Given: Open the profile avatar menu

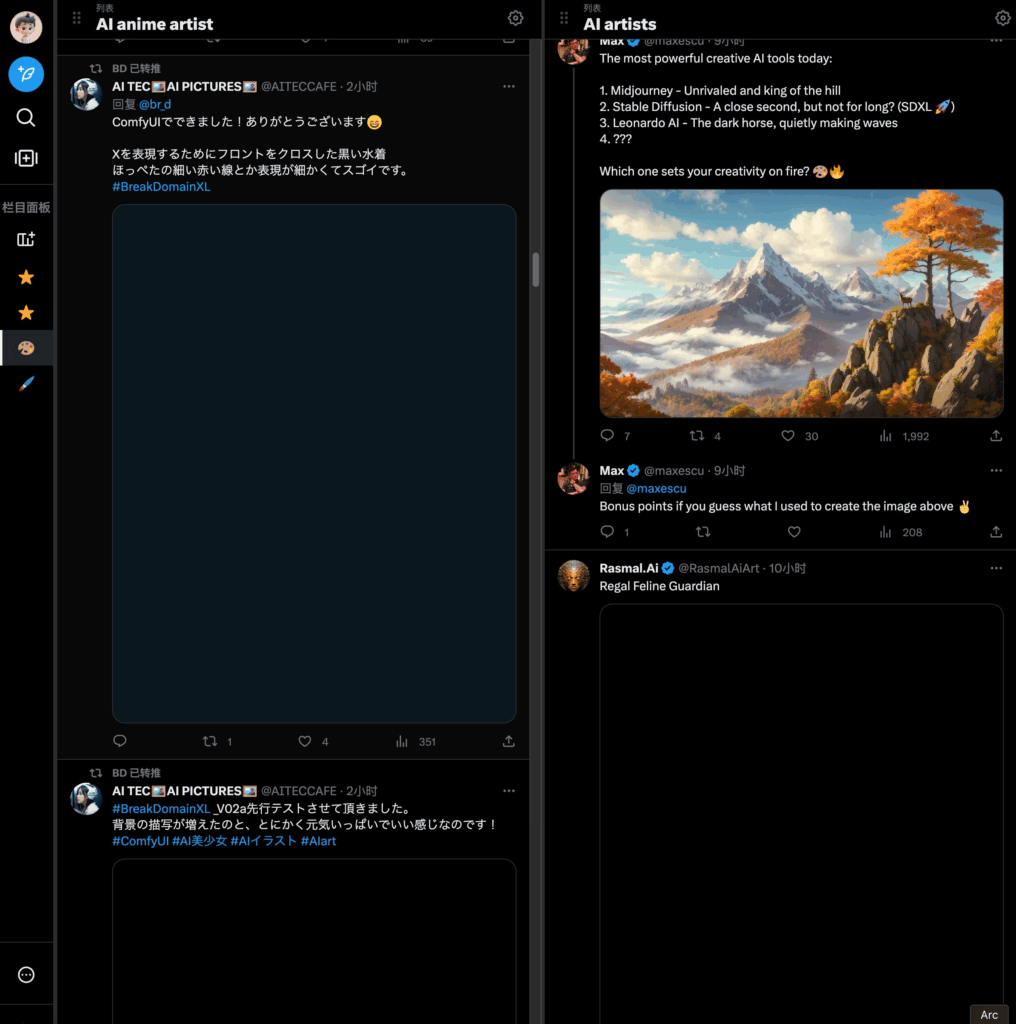Looking at the screenshot, I should click(26, 27).
